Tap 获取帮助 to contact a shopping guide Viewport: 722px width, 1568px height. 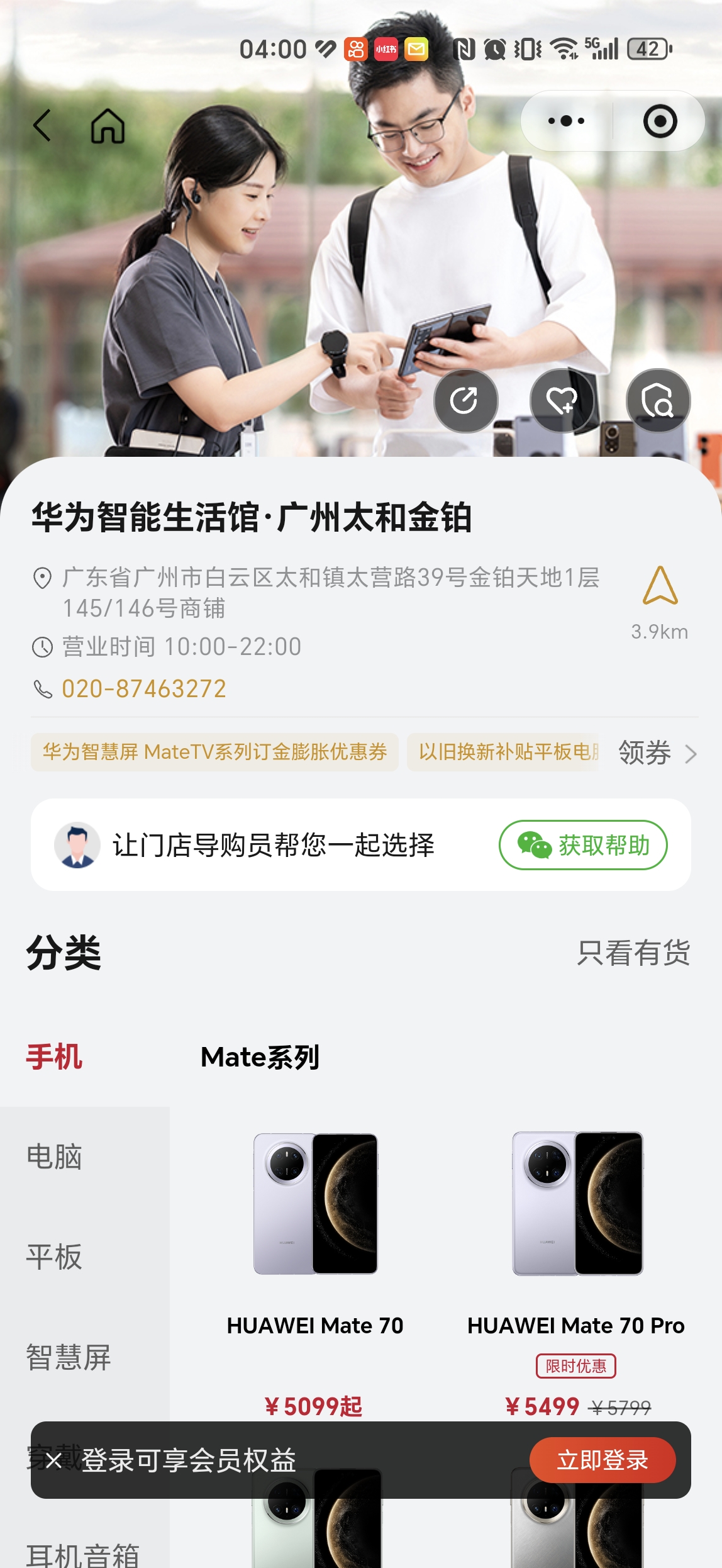[x=583, y=845]
